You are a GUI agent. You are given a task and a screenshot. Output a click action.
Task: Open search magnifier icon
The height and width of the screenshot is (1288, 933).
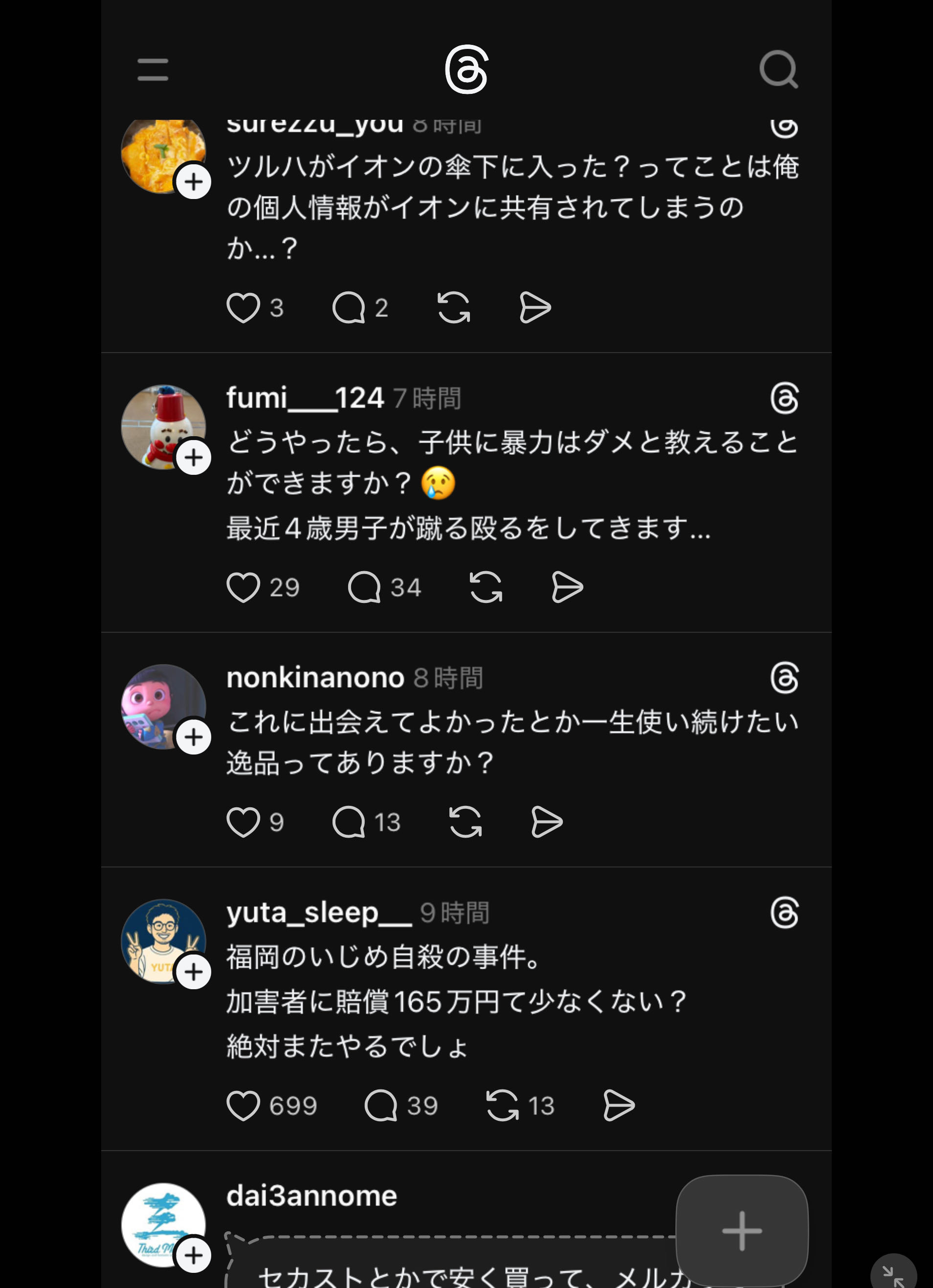pyautogui.click(x=778, y=69)
